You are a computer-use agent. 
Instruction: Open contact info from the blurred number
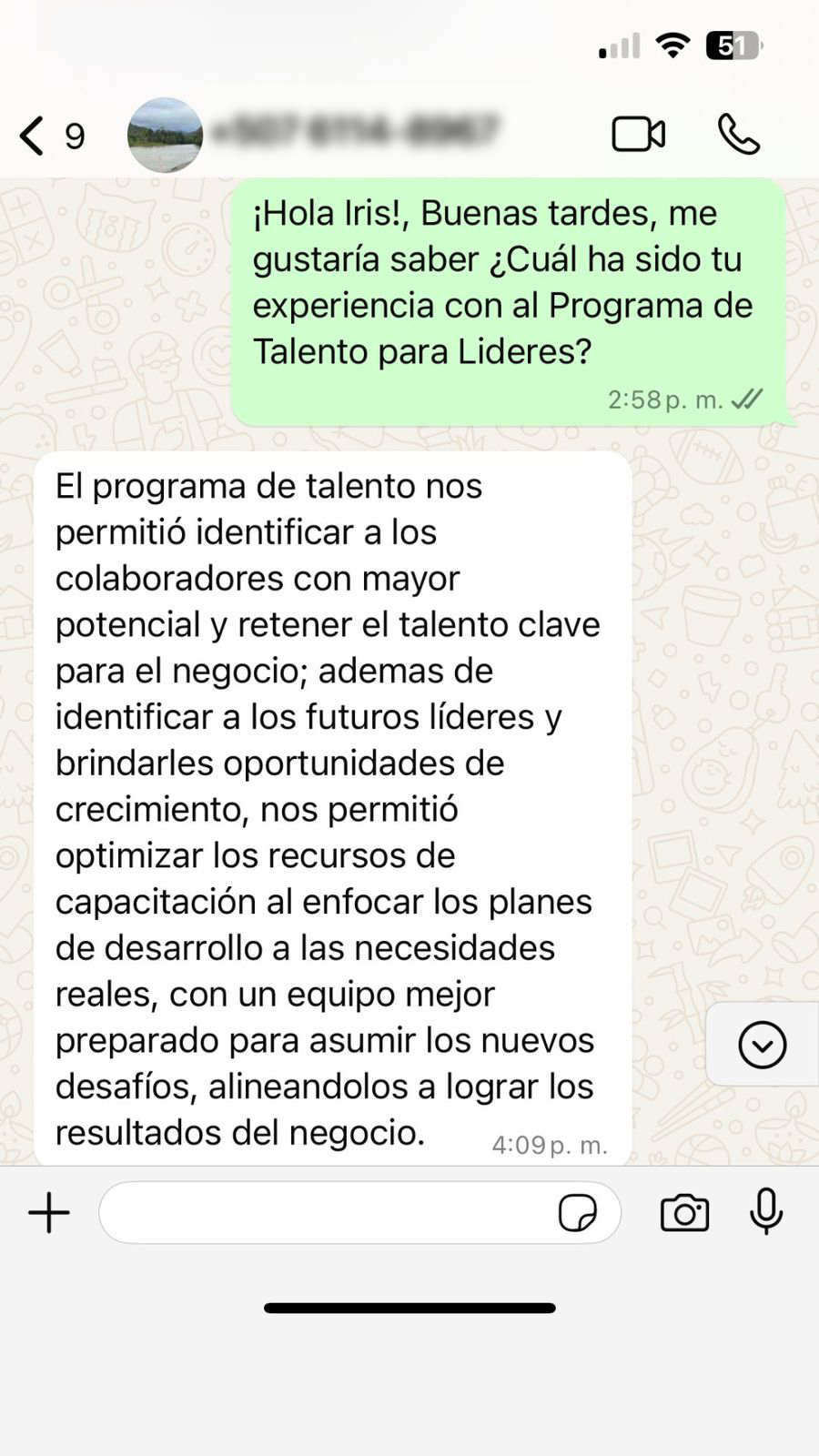click(x=357, y=133)
